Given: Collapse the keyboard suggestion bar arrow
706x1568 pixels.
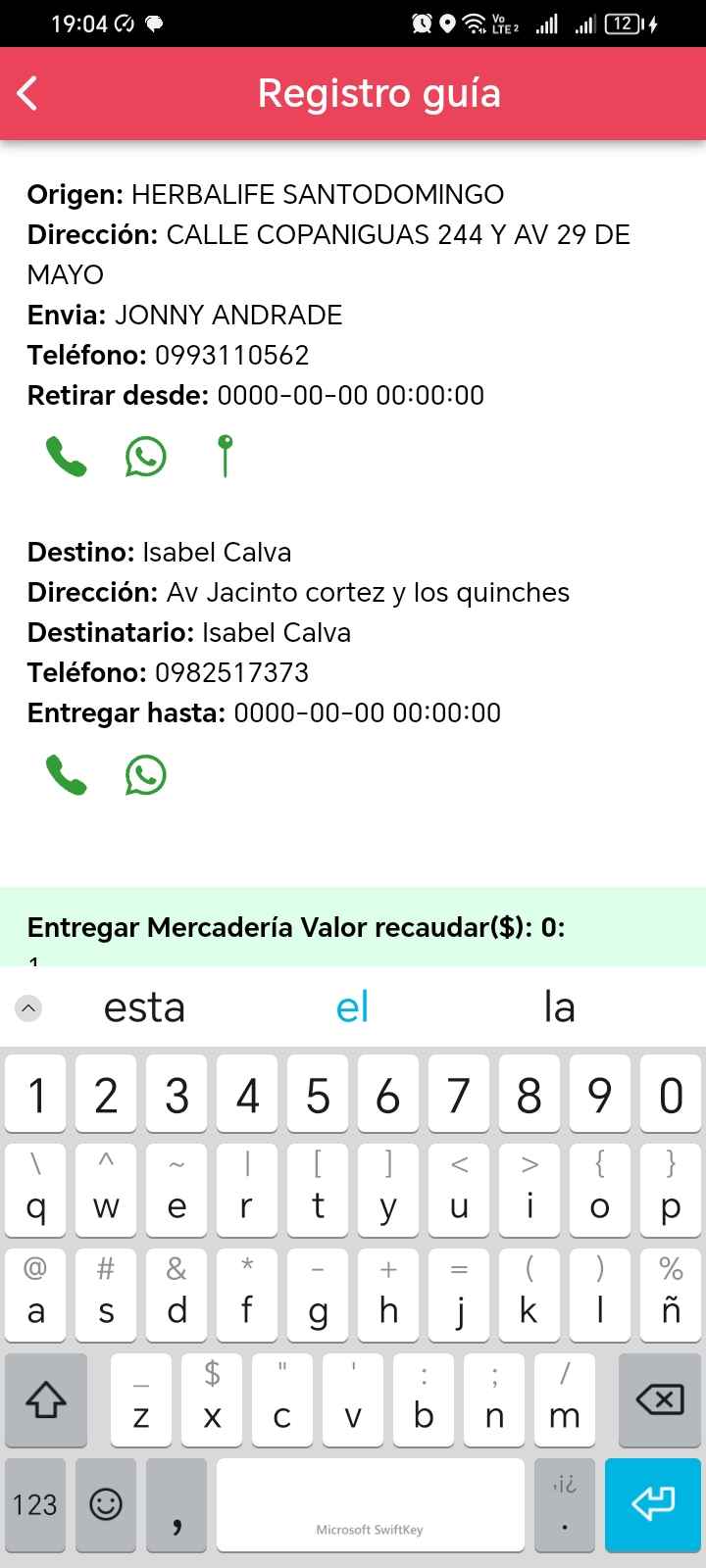Looking at the screenshot, I should [x=29, y=1007].
